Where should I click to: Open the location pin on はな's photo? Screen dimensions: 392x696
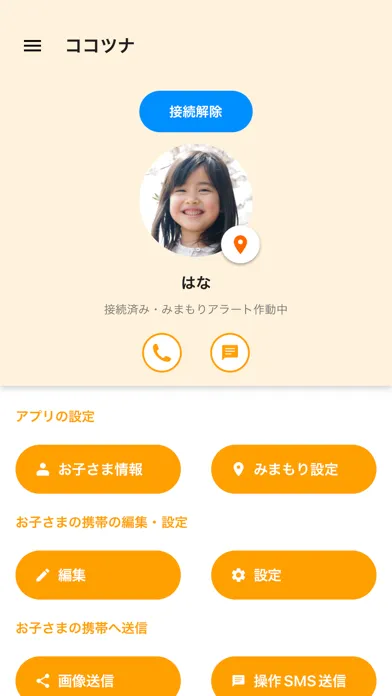click(241, 245)
